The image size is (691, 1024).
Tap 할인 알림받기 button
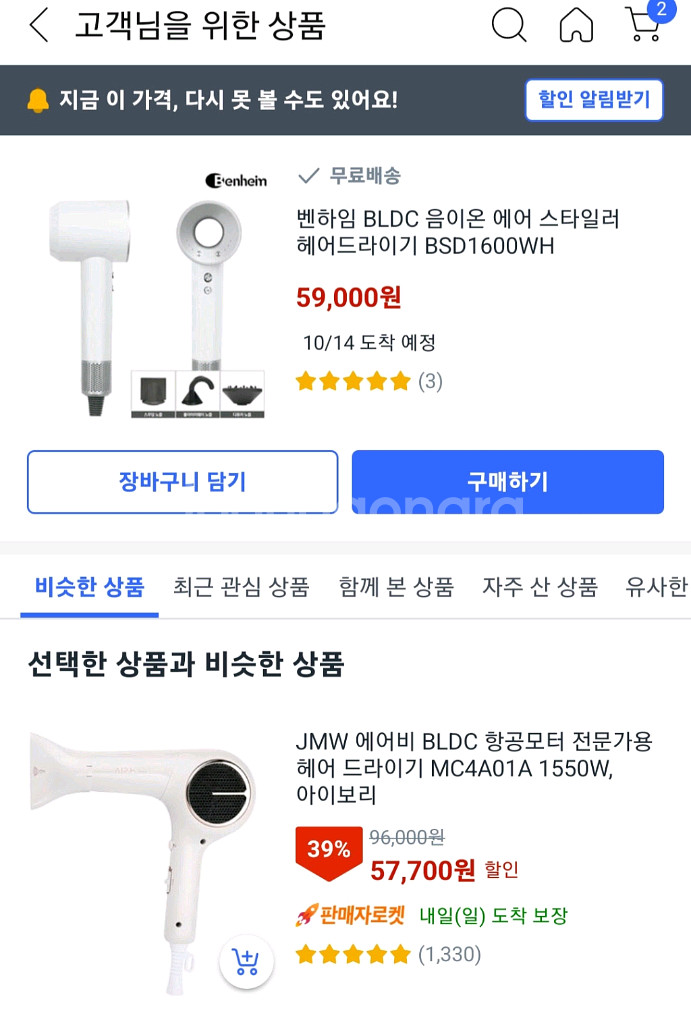point(594,100)
